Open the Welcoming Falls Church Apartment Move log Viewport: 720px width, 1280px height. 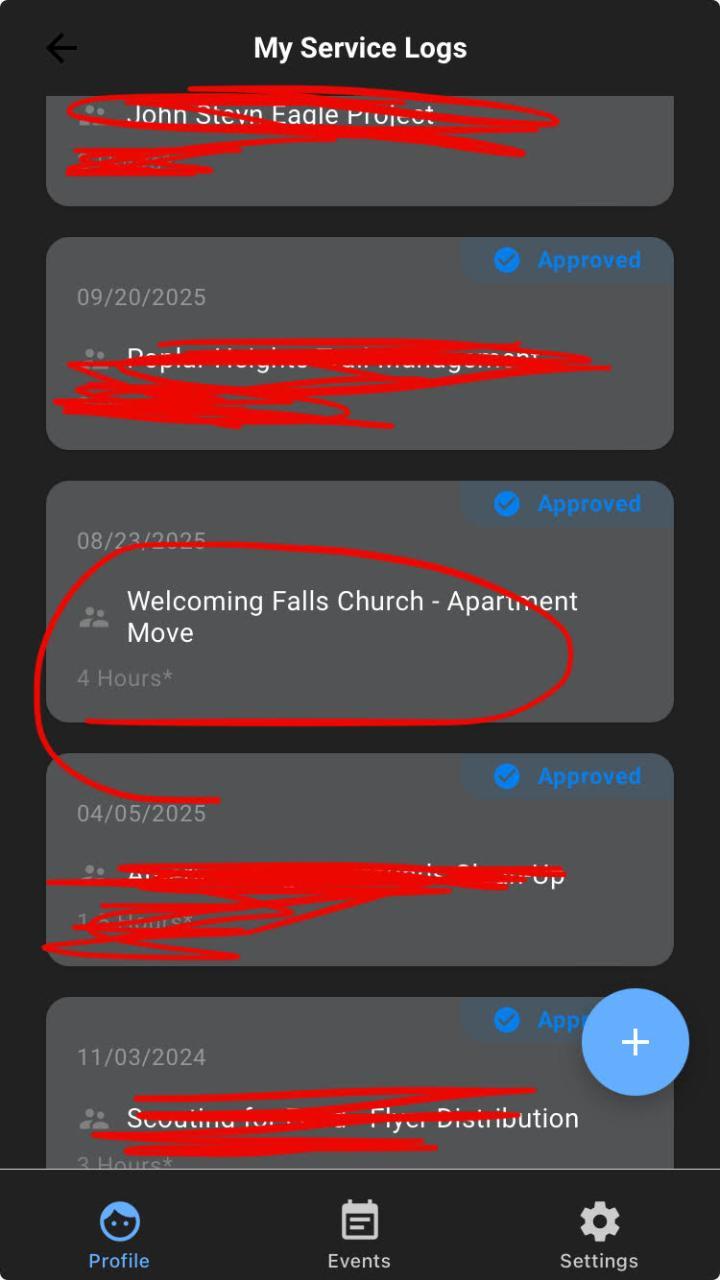[x=352, y=616]
